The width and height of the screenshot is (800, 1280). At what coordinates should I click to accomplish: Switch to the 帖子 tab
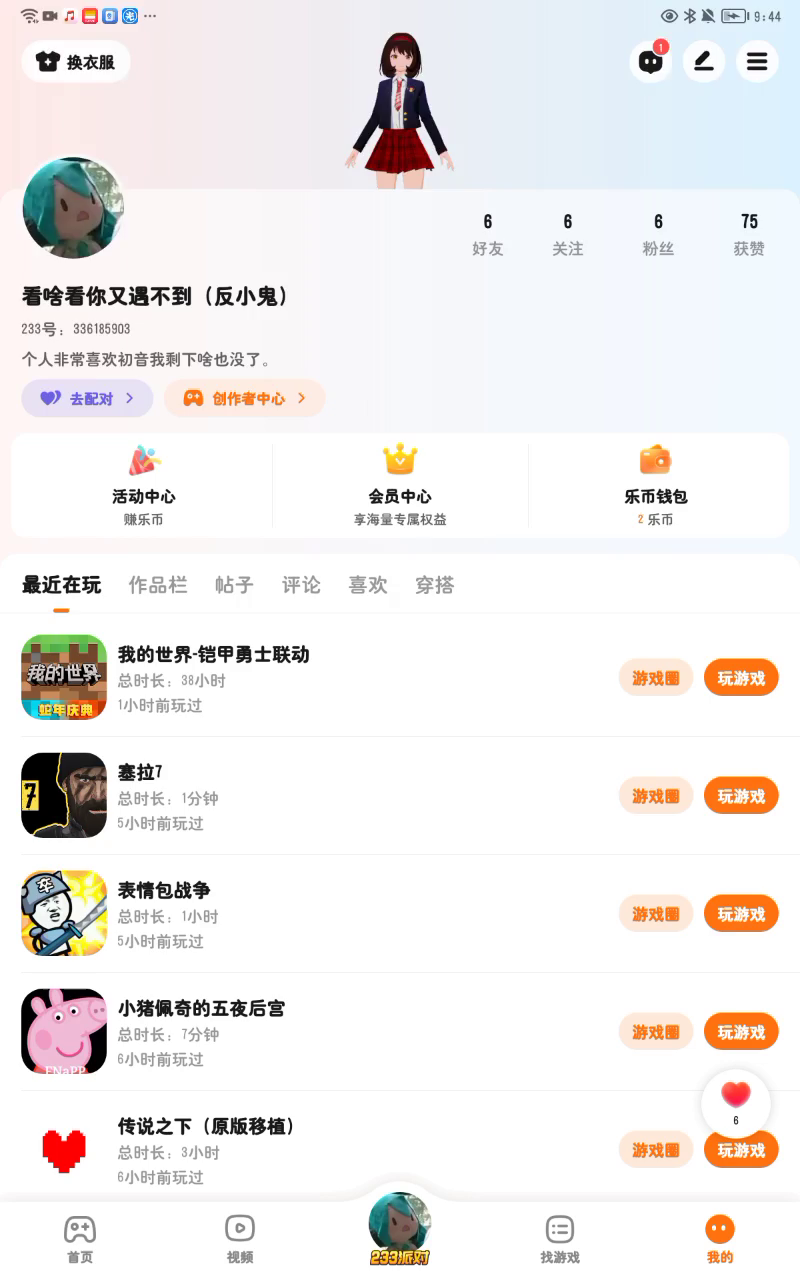234,585
